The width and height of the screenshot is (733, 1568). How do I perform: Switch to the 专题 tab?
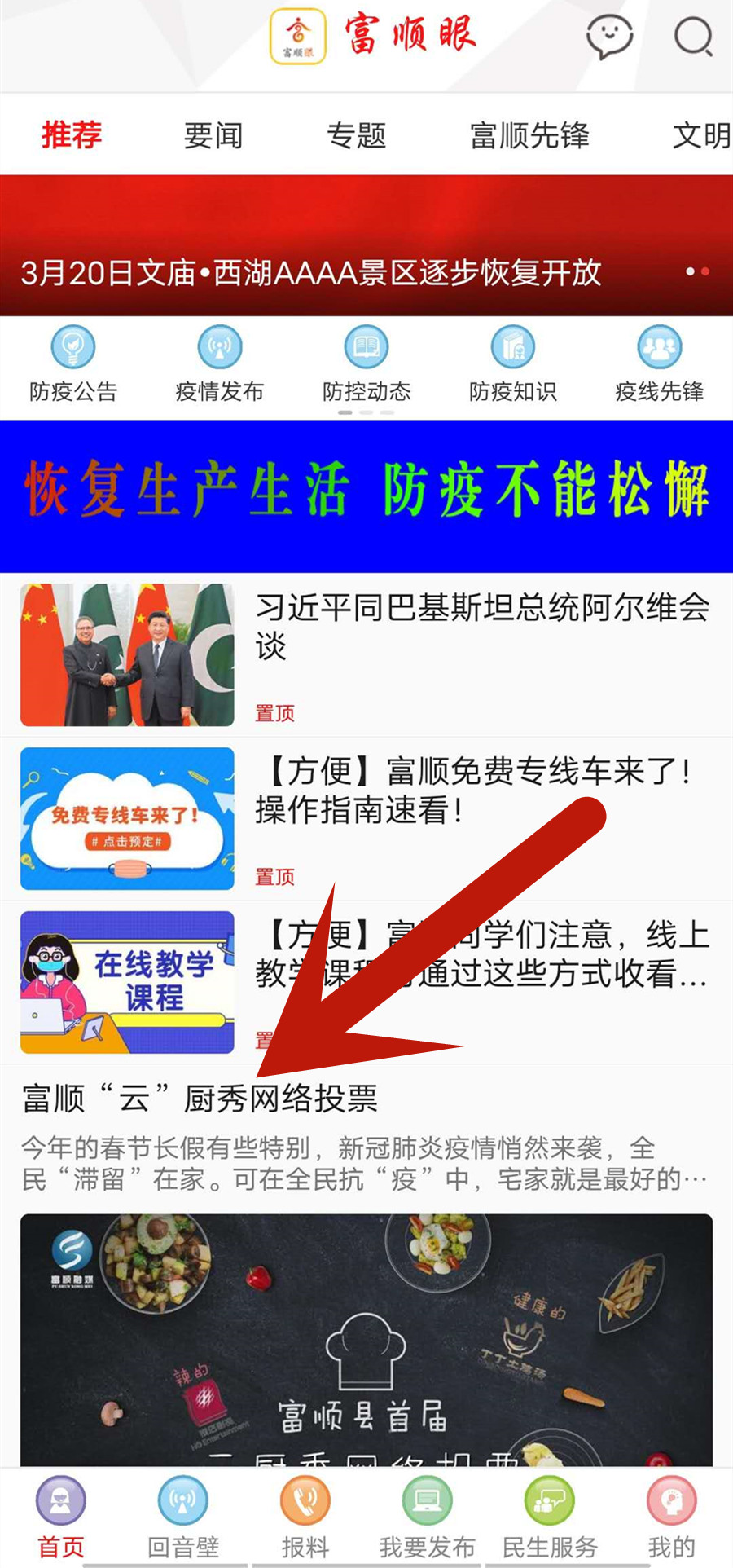356,135
